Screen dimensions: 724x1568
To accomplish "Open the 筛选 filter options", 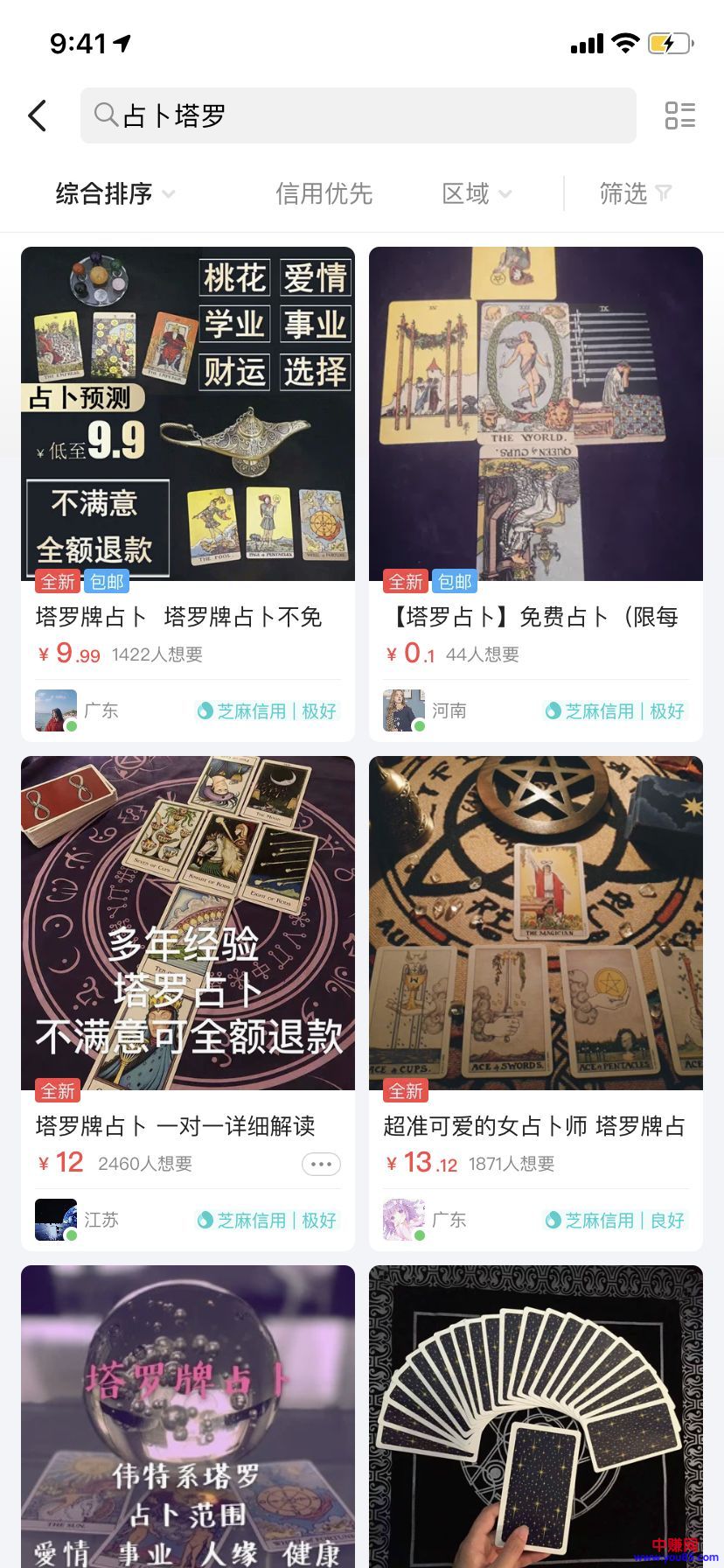I will (x=634, y=193).
